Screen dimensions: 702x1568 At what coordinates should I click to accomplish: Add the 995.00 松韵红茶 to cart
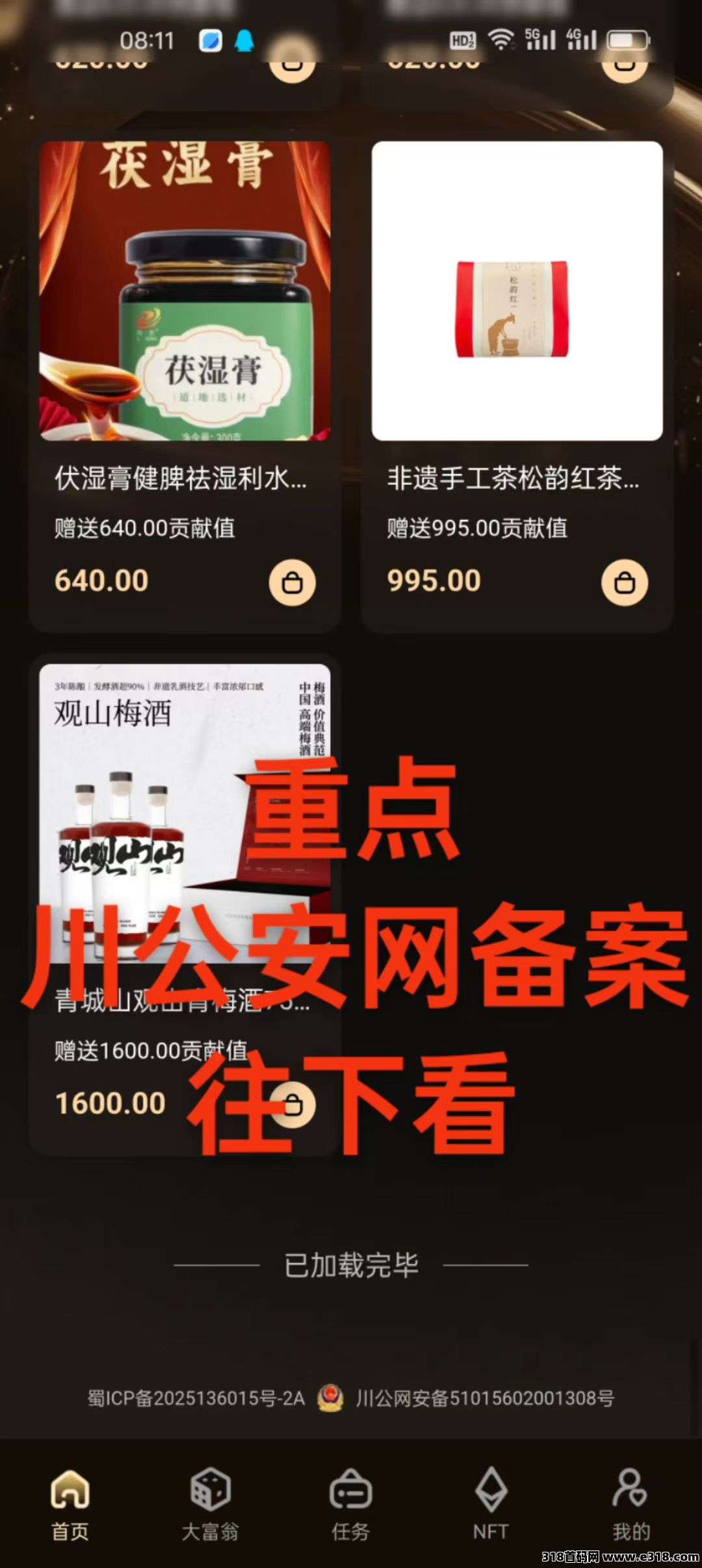tap(624, 582)
